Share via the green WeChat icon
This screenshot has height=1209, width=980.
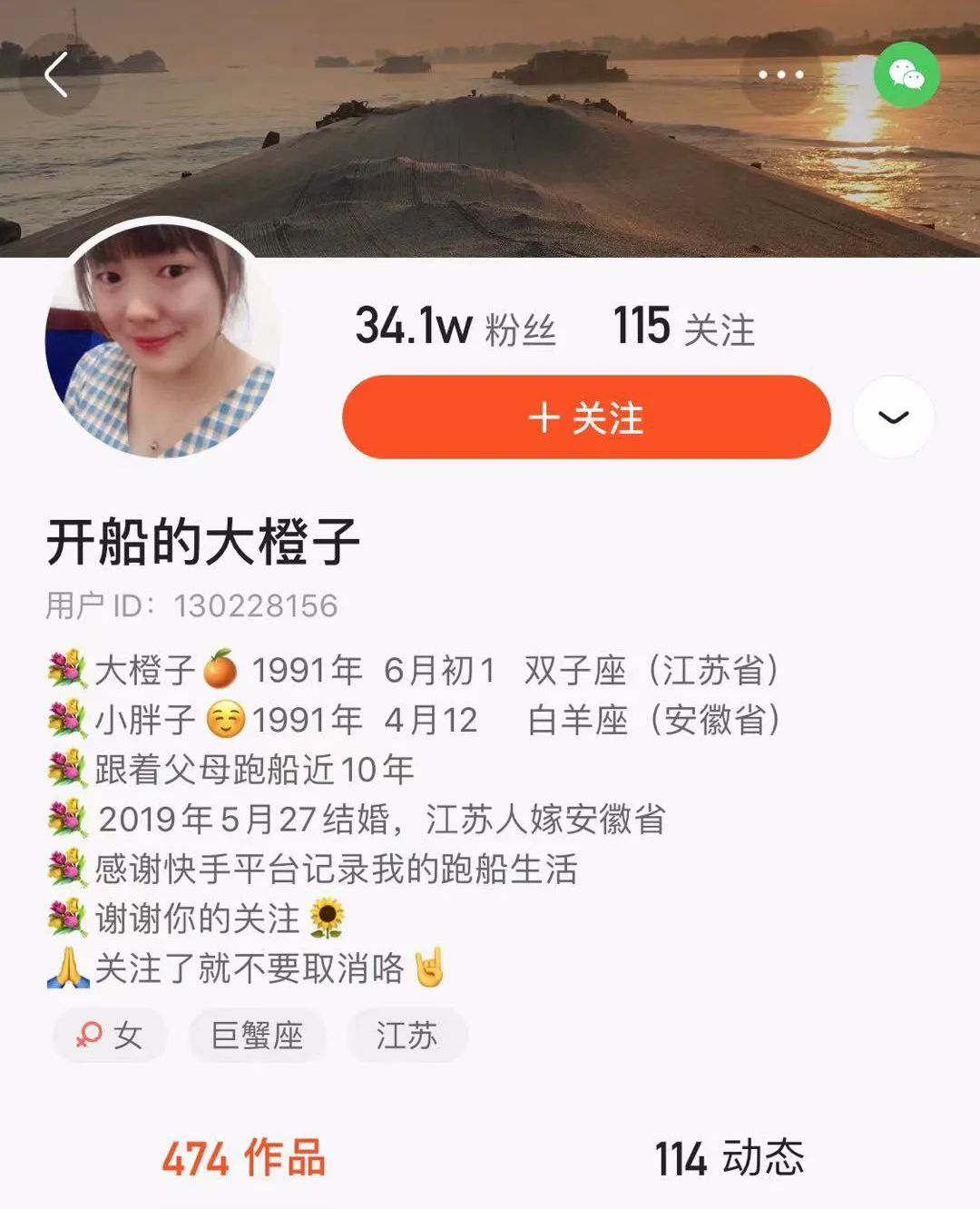[906, 74]
